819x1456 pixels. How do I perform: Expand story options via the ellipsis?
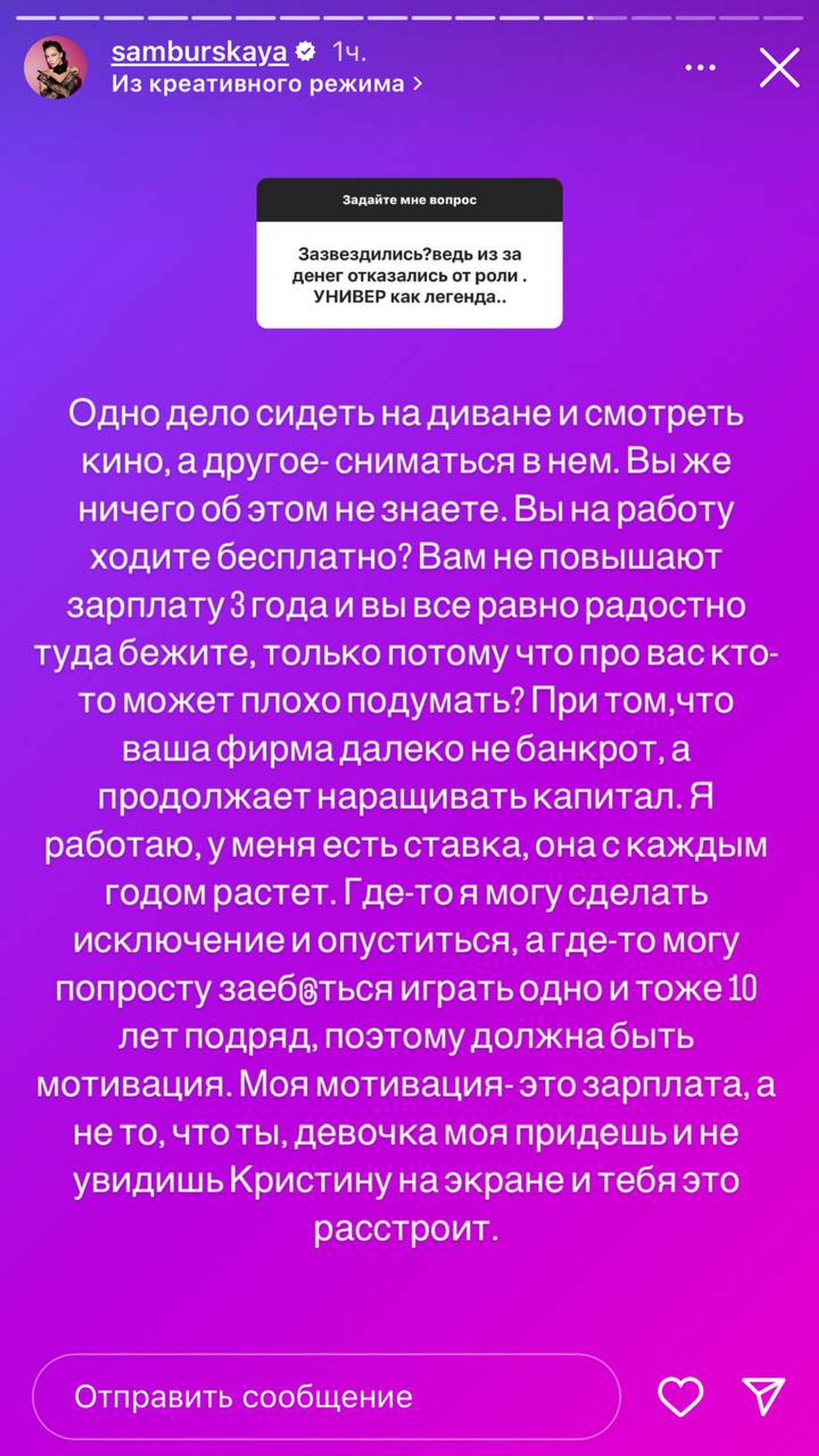701,67
